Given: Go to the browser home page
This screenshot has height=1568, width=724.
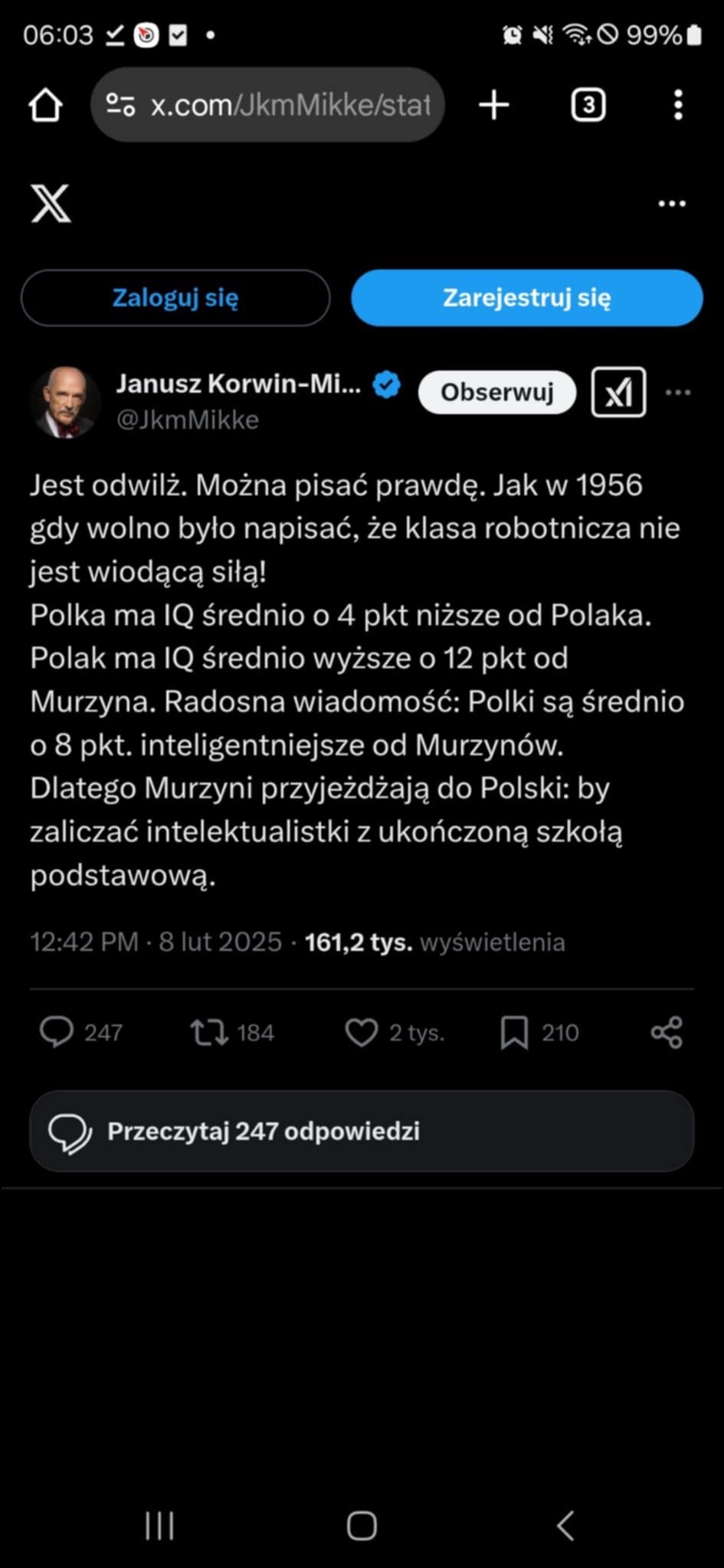Looking at the screenshot, I should 45,105.
